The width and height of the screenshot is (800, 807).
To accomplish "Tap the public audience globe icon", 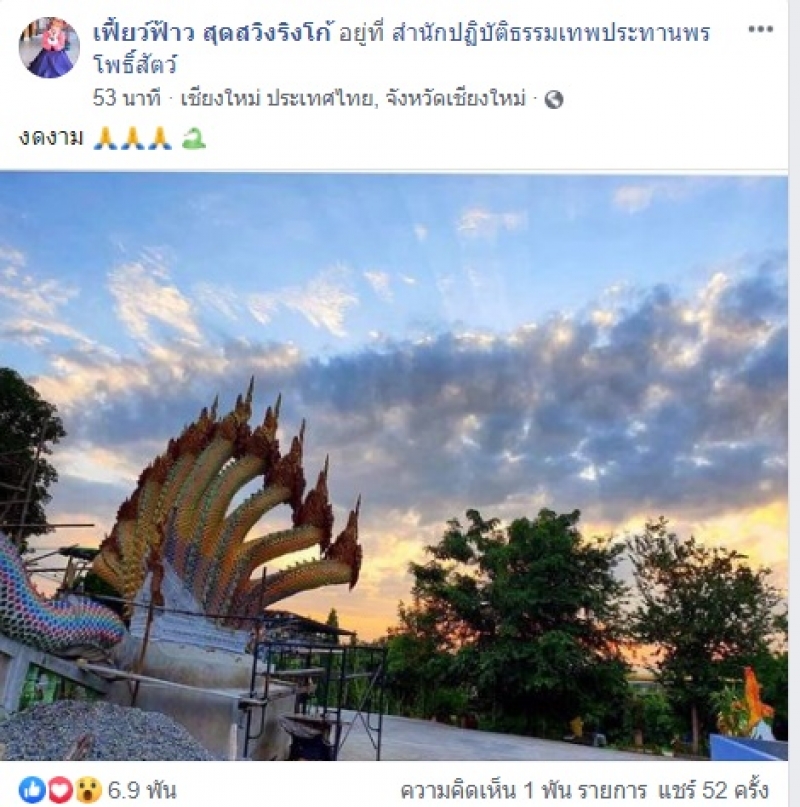I will tap(554, 99).
